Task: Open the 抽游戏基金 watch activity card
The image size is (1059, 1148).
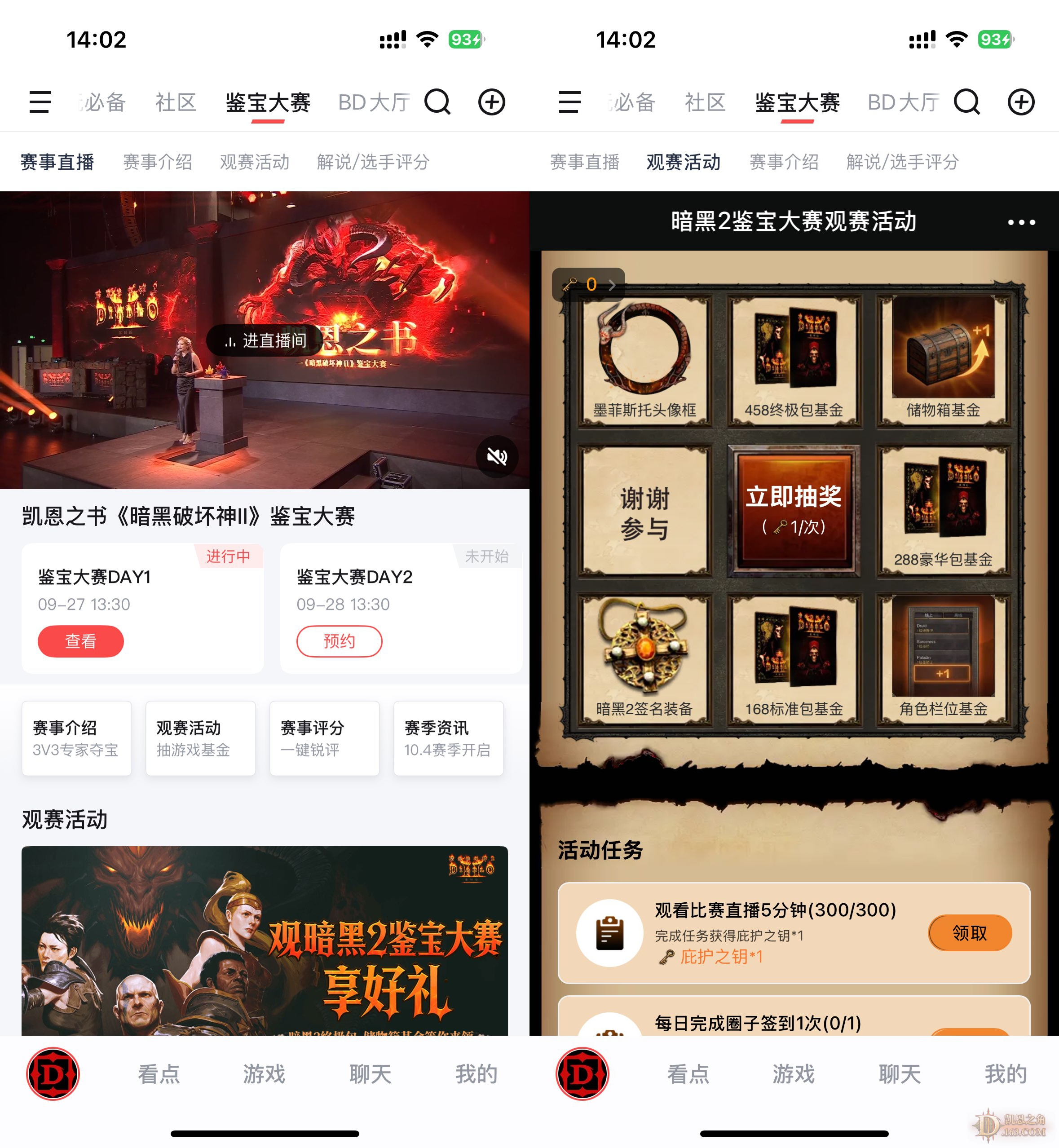Action: 200,738
